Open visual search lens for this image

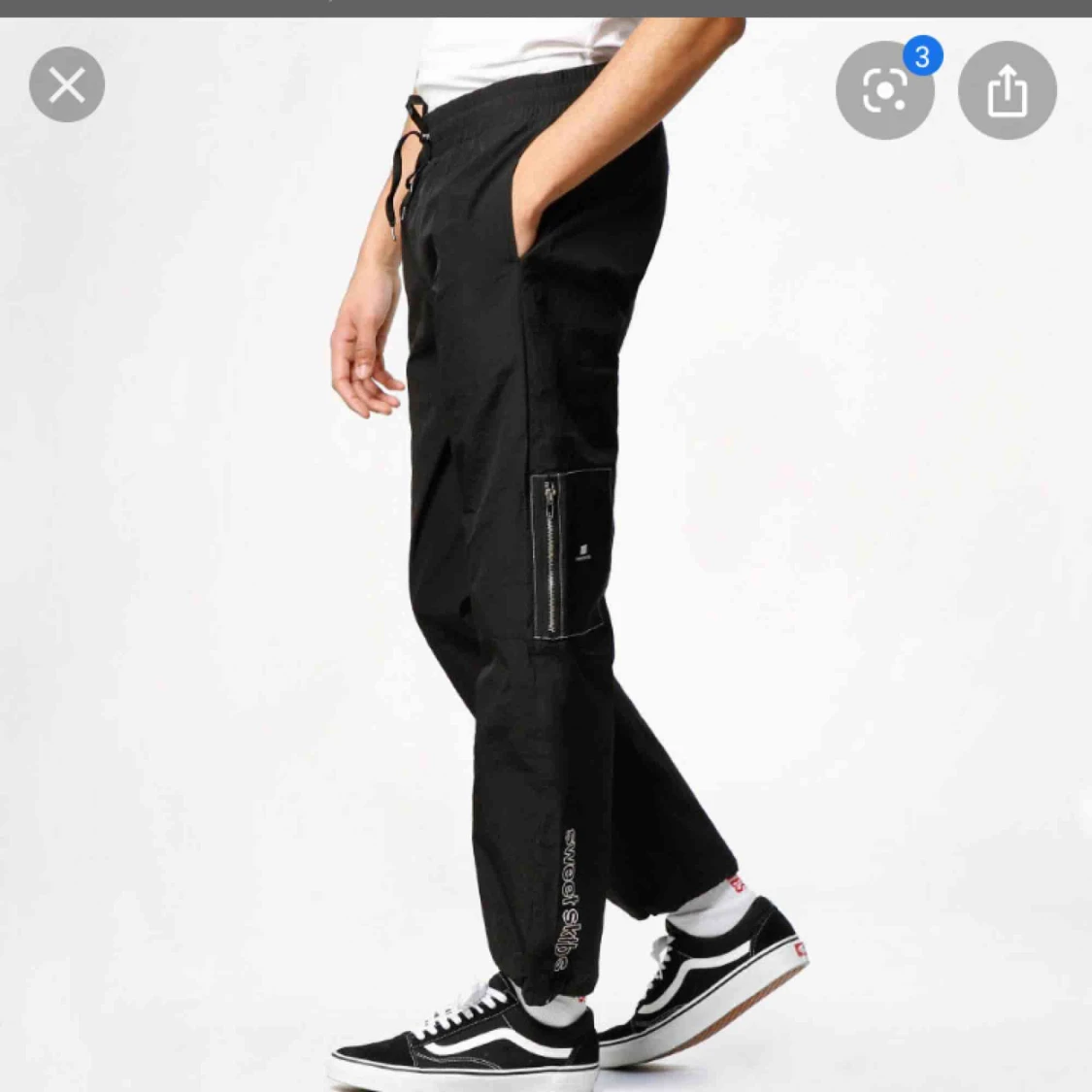coord(884,91)
